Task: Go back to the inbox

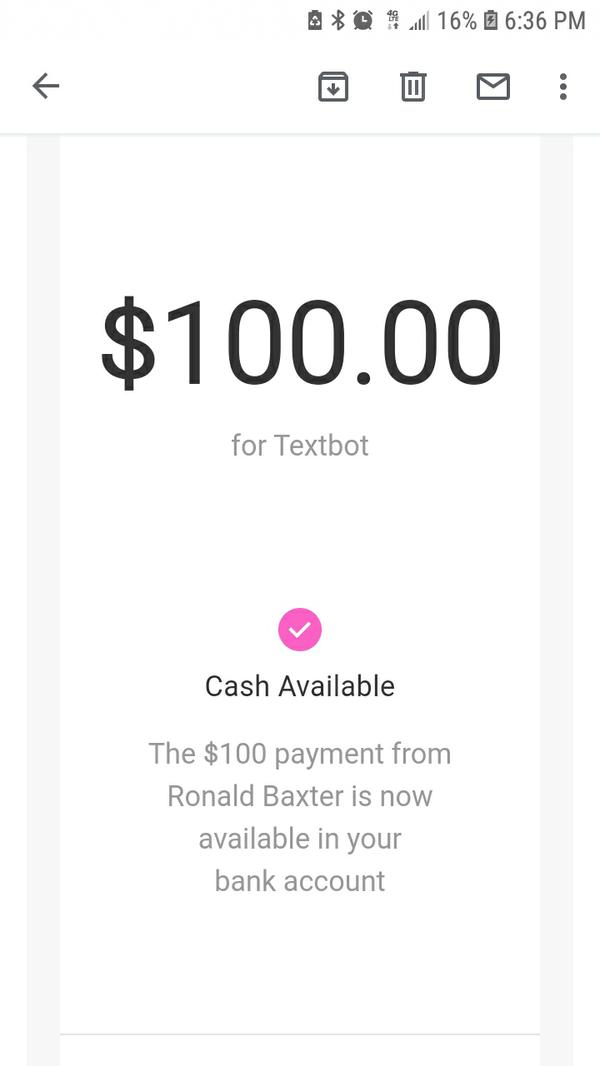Action: pyautogui.click(x=46, y=87)
